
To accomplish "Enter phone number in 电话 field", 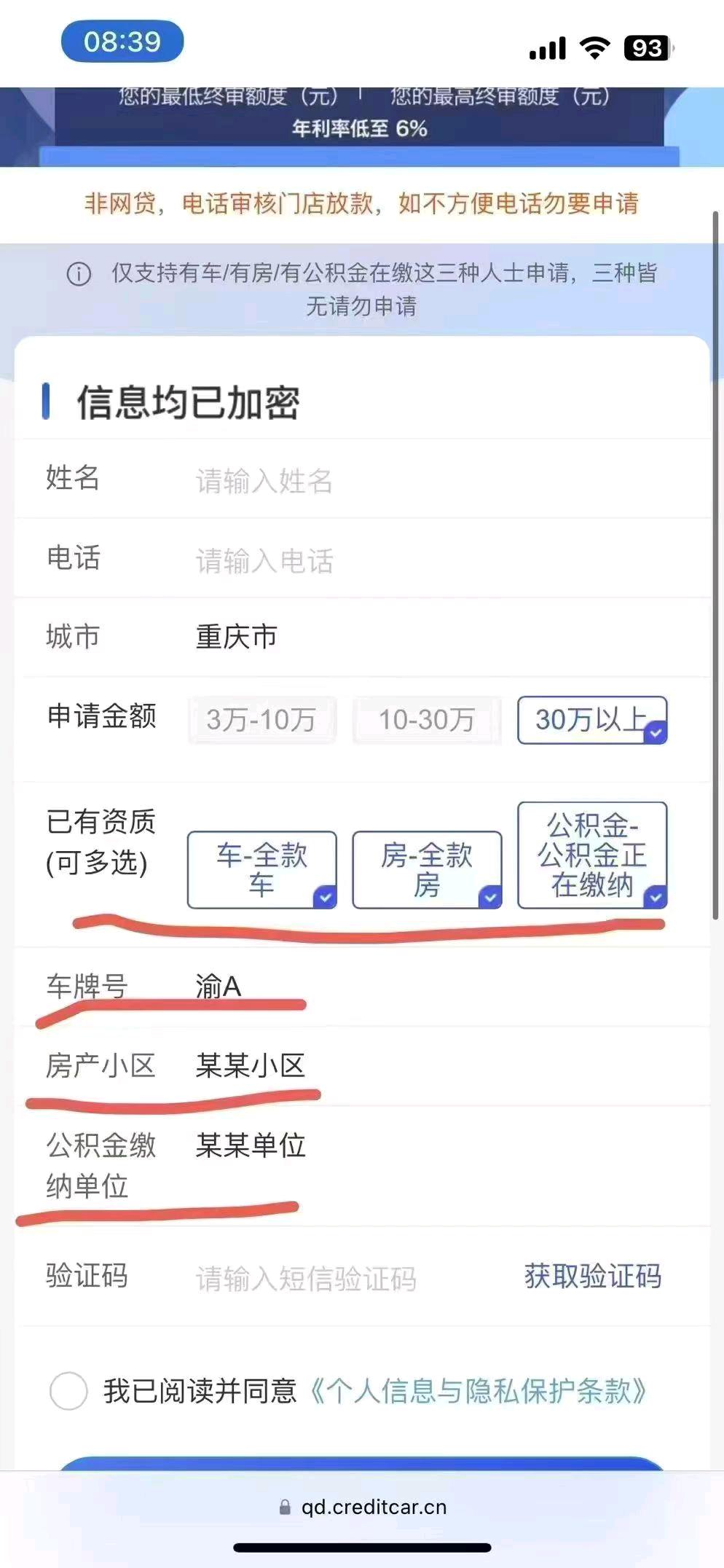I will click(x=437, y=560).
